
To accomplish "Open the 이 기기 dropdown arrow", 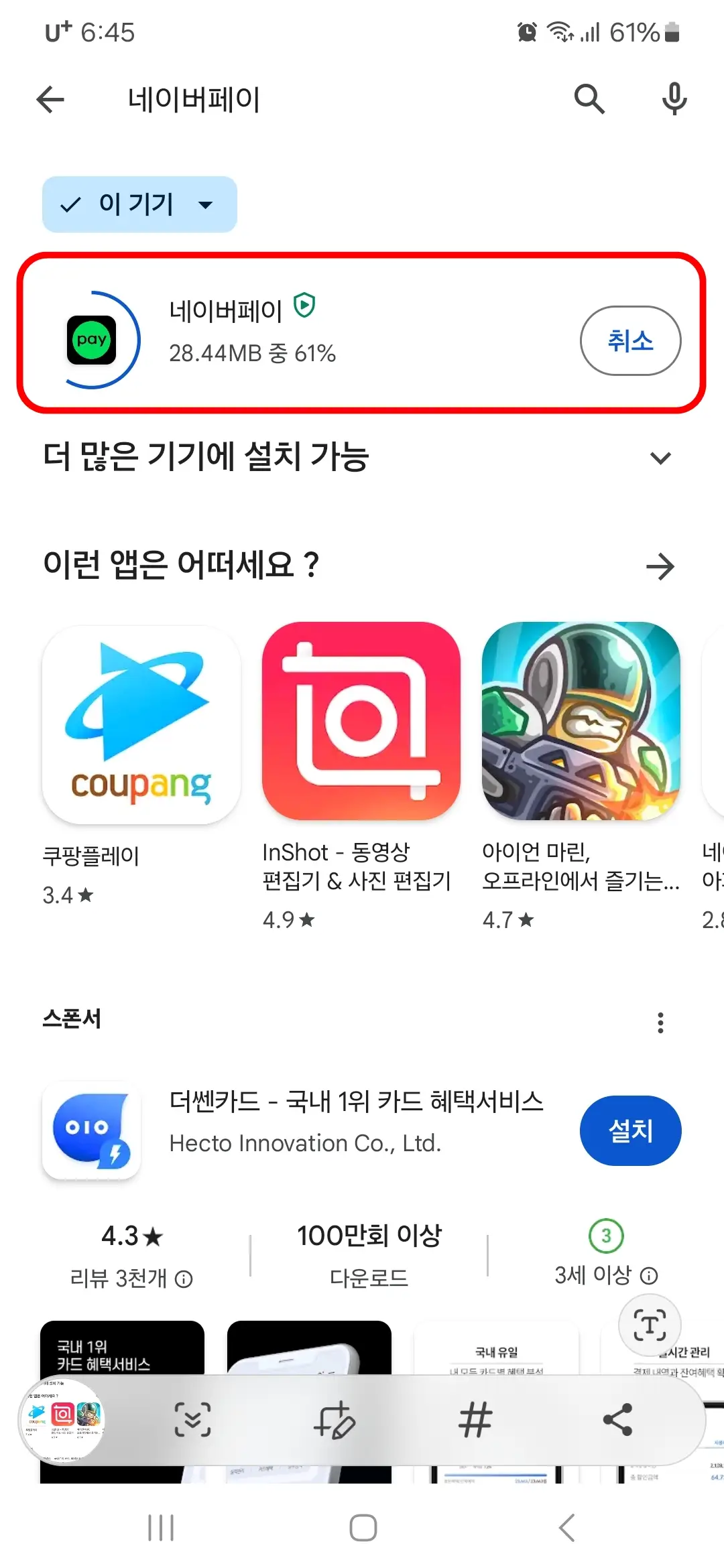I will point(206,204).
